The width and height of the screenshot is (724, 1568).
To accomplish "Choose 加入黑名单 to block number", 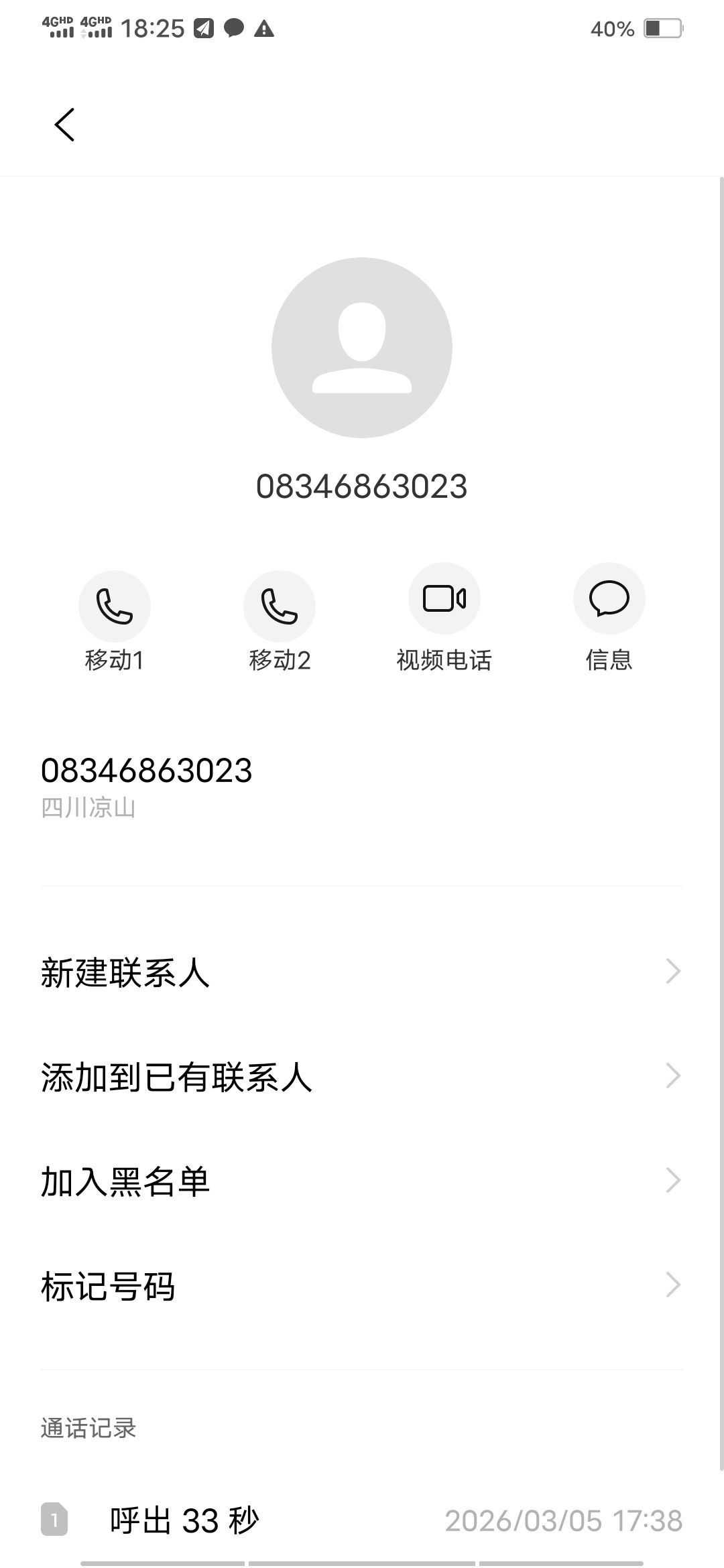I will click(x=361, y=1181).
